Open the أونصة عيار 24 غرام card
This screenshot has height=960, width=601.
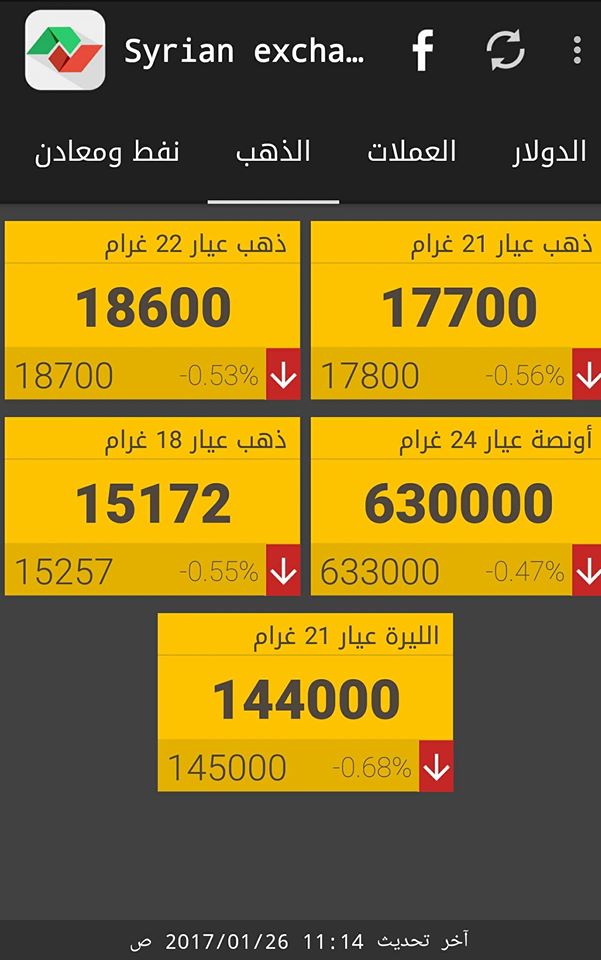tap(456, 506)
